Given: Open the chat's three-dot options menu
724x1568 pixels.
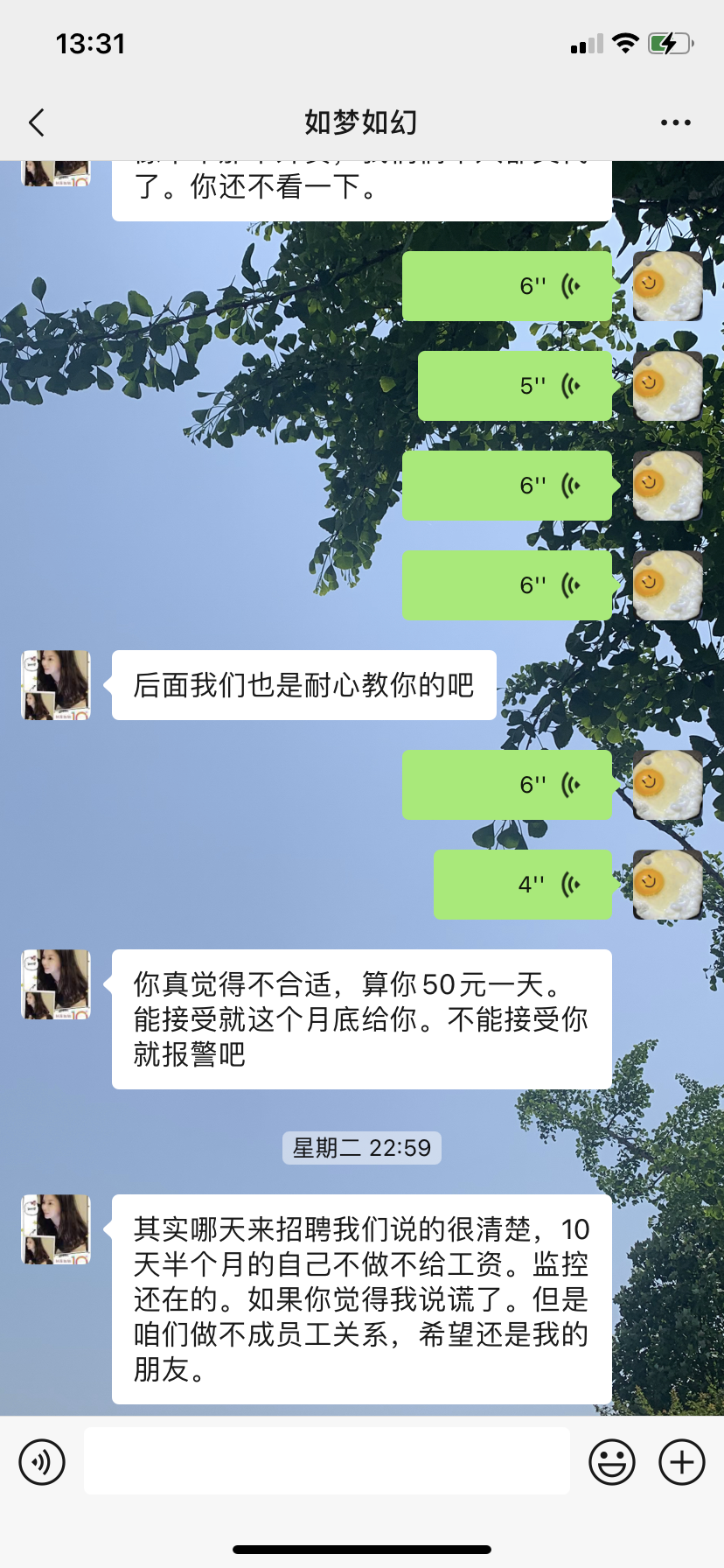Looking at the screenshot, I should [676, 122].
